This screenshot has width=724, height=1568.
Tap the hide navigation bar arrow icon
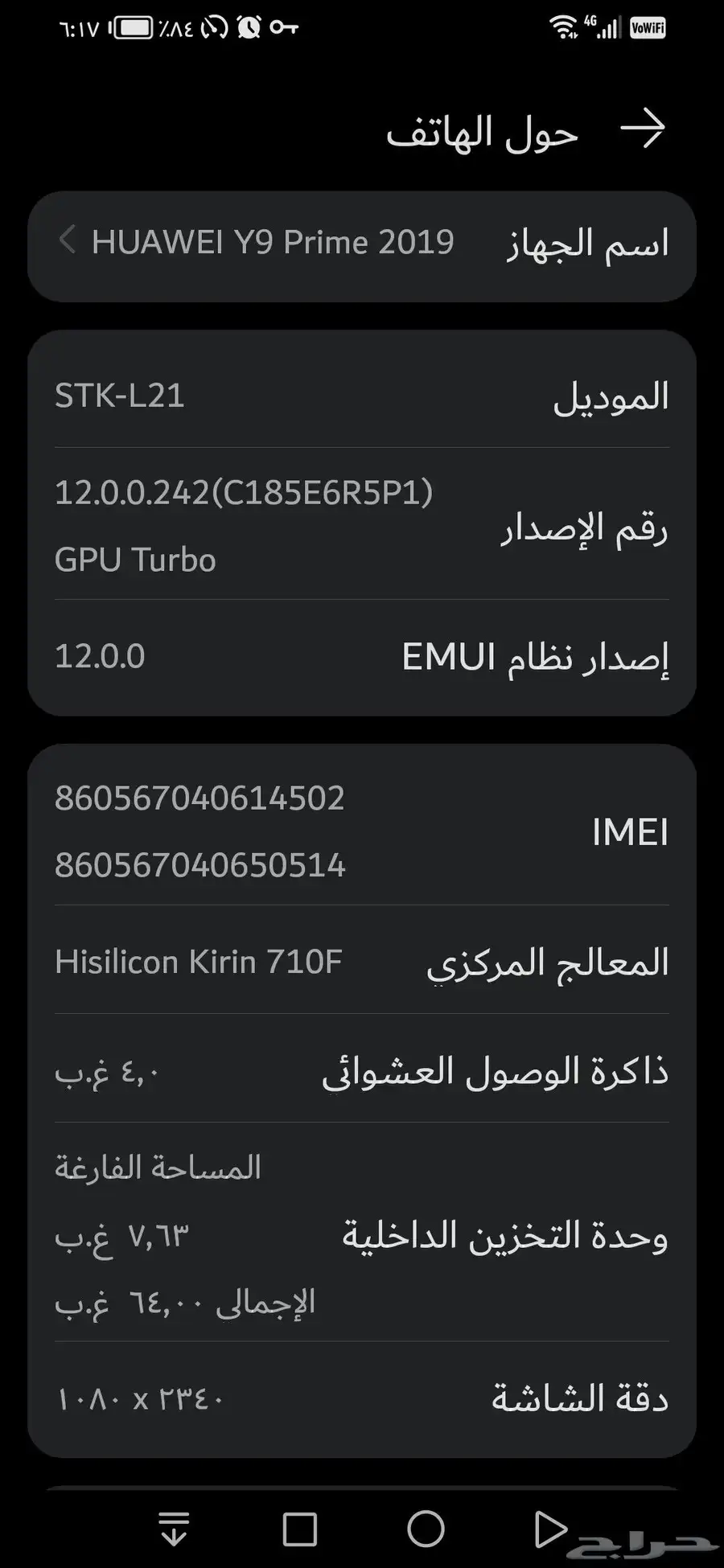pyautogui.click(x=174, y=1529)
